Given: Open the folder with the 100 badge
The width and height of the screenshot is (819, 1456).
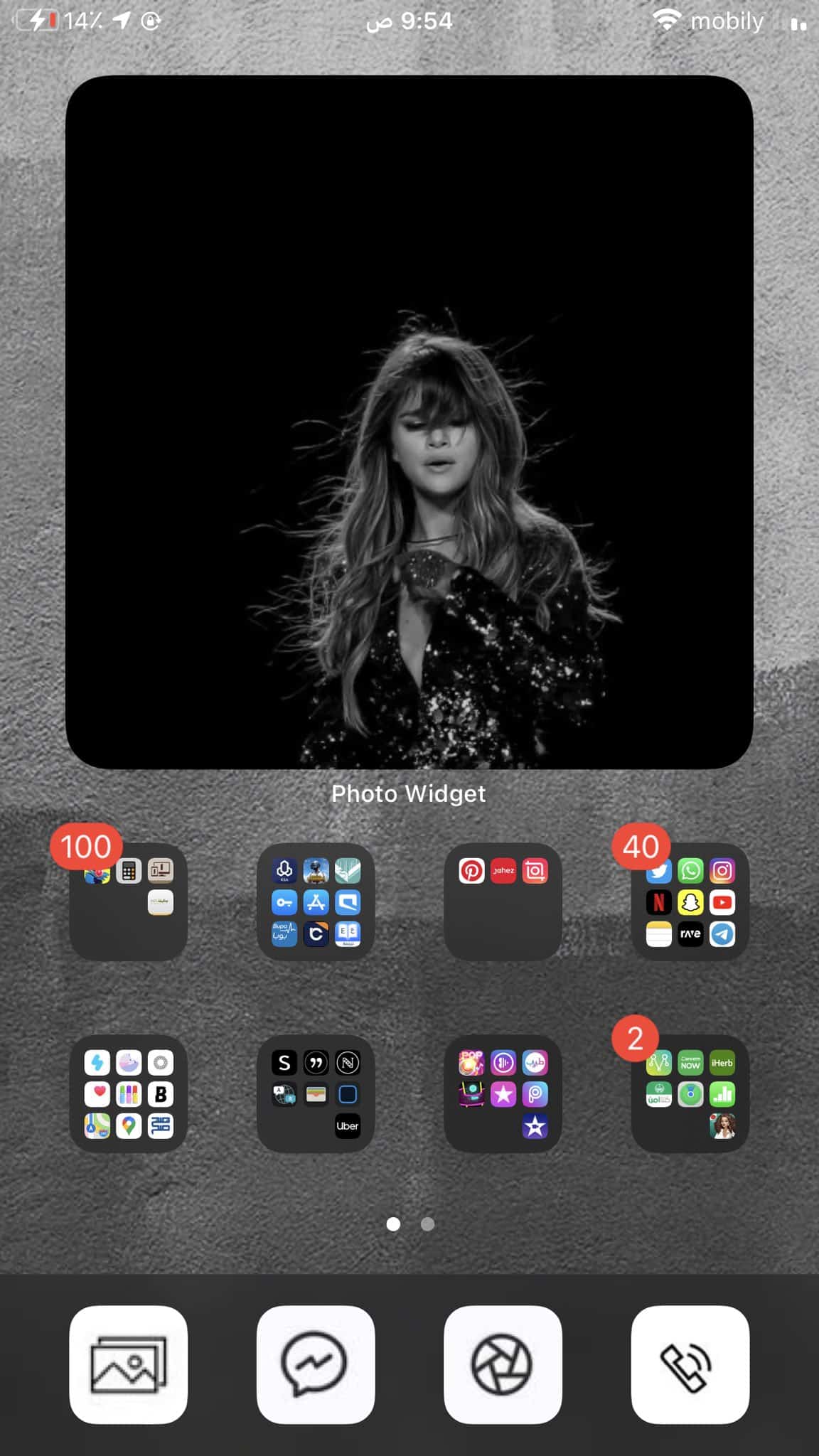Looking at the screenshot, I should click(128, 901).
